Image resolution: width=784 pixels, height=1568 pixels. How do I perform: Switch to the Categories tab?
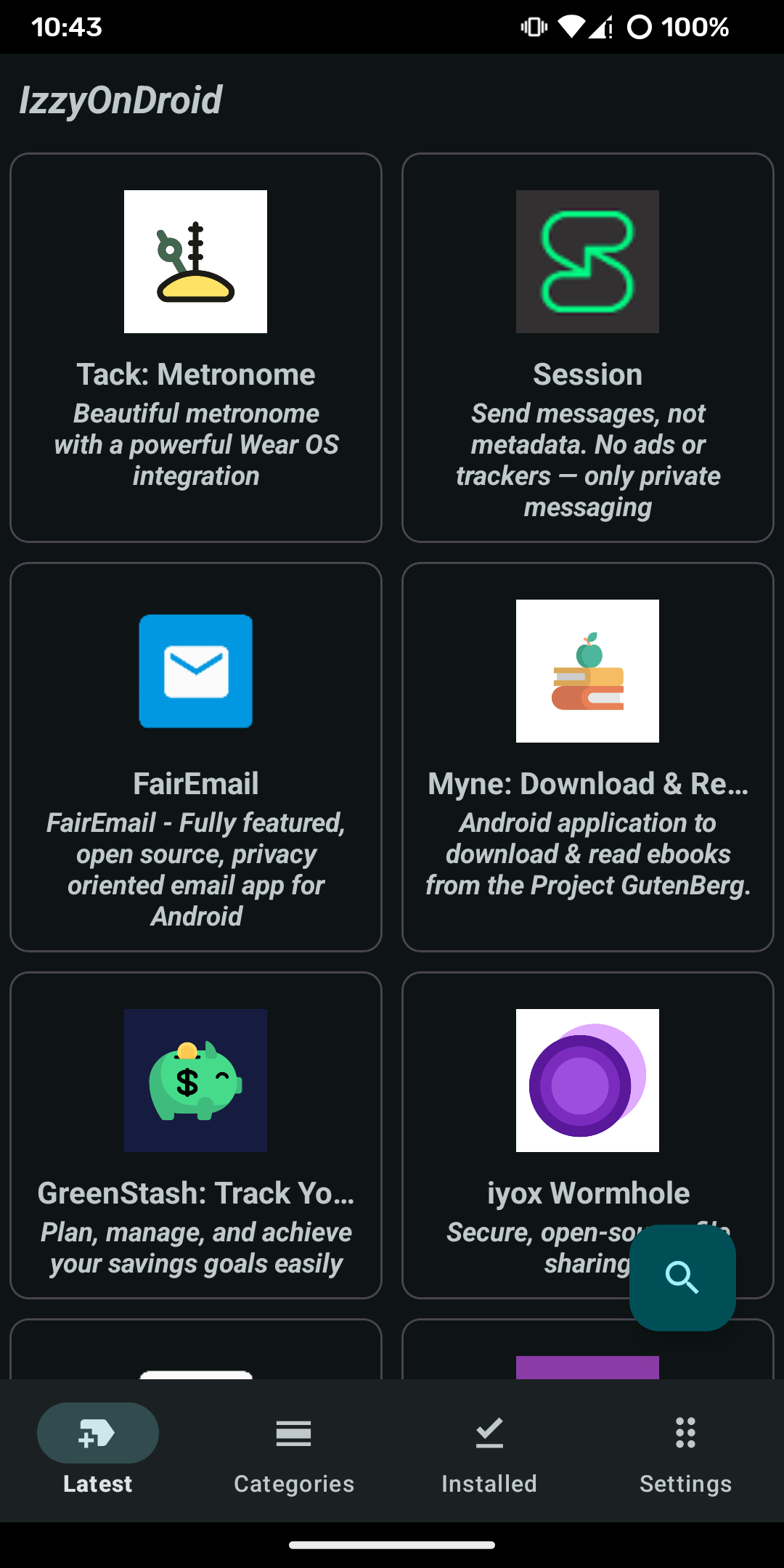(x=294, y=1452)
